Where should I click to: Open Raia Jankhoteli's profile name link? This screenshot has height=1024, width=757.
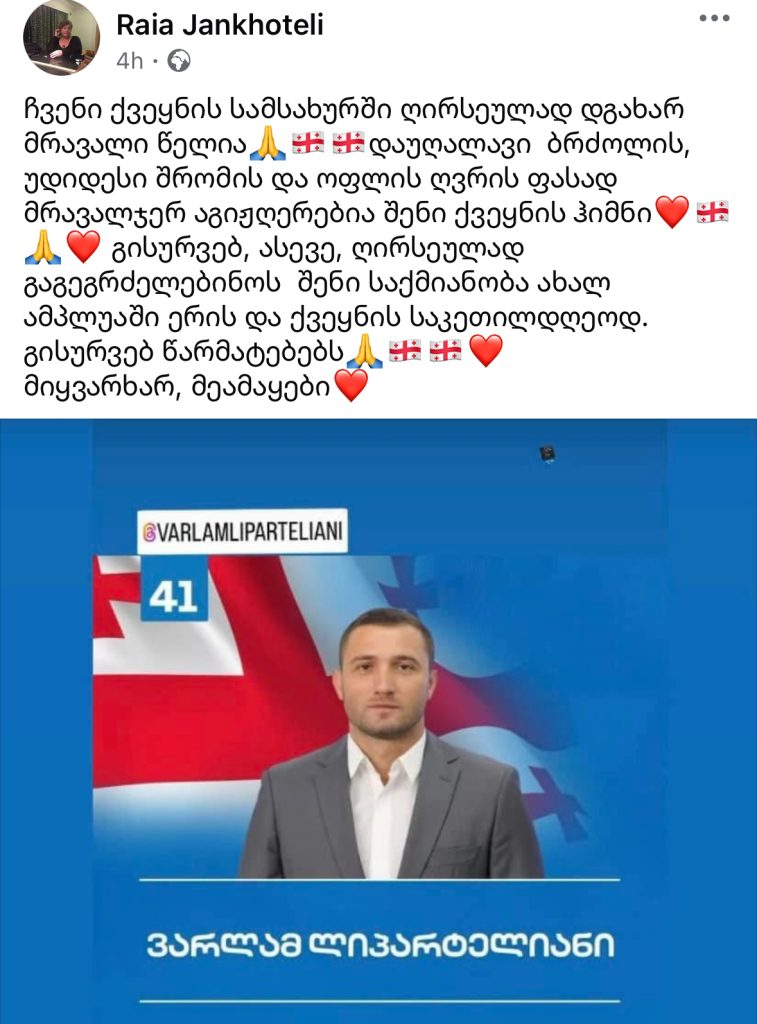tap(220, 25)
